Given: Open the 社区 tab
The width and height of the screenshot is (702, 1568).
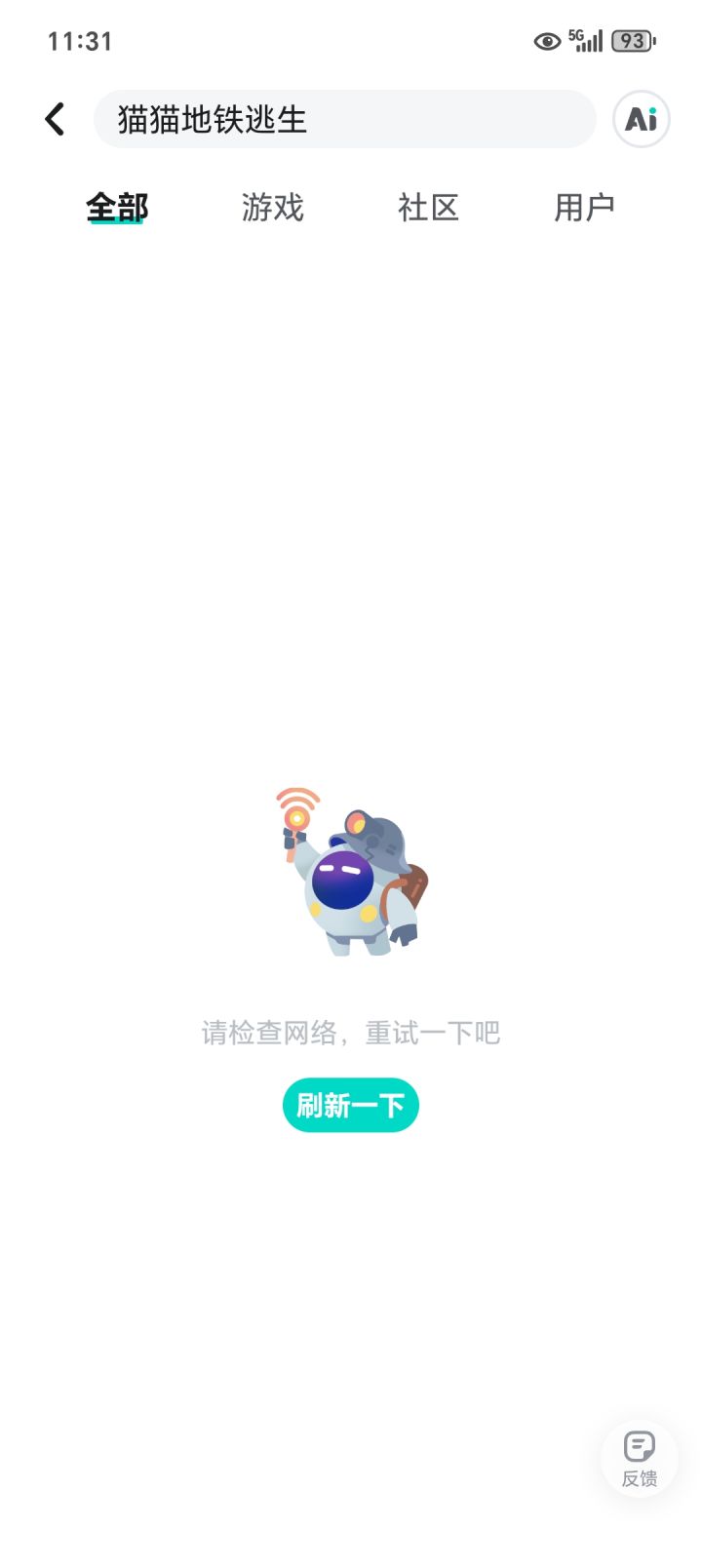Looking at the screenshot, I should [429, 207].
